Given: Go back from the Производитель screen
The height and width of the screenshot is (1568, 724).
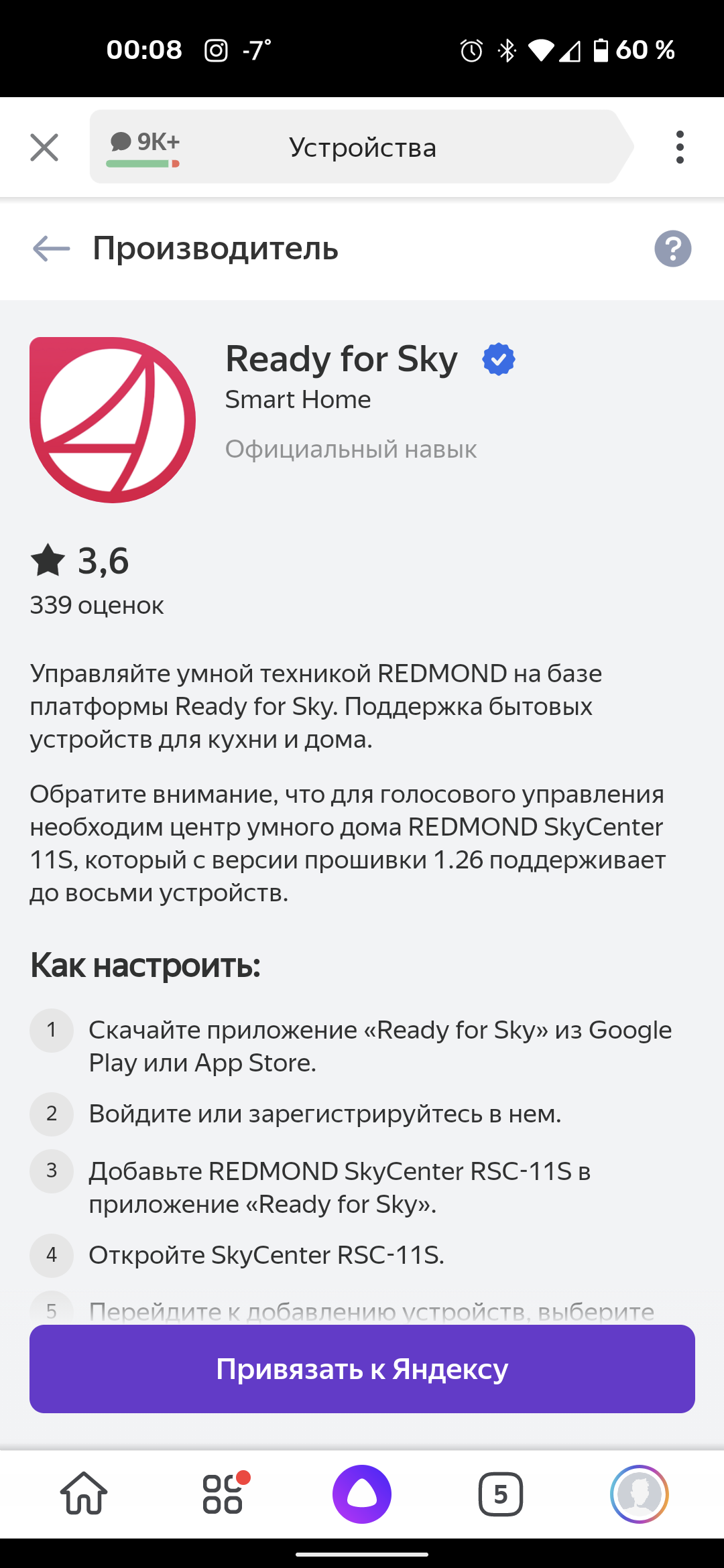Looking at the screenshot, I should point(52,249).
